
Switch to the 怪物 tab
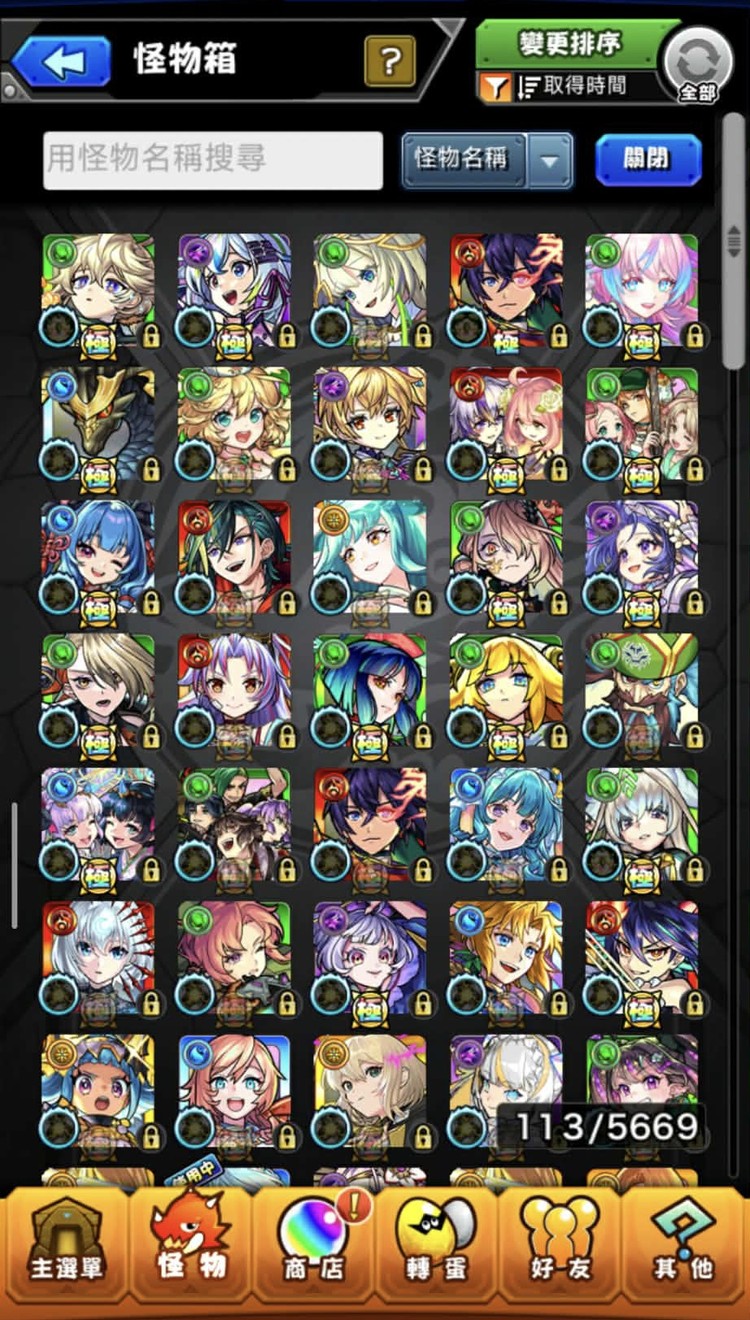click(x=190, y=1242)
